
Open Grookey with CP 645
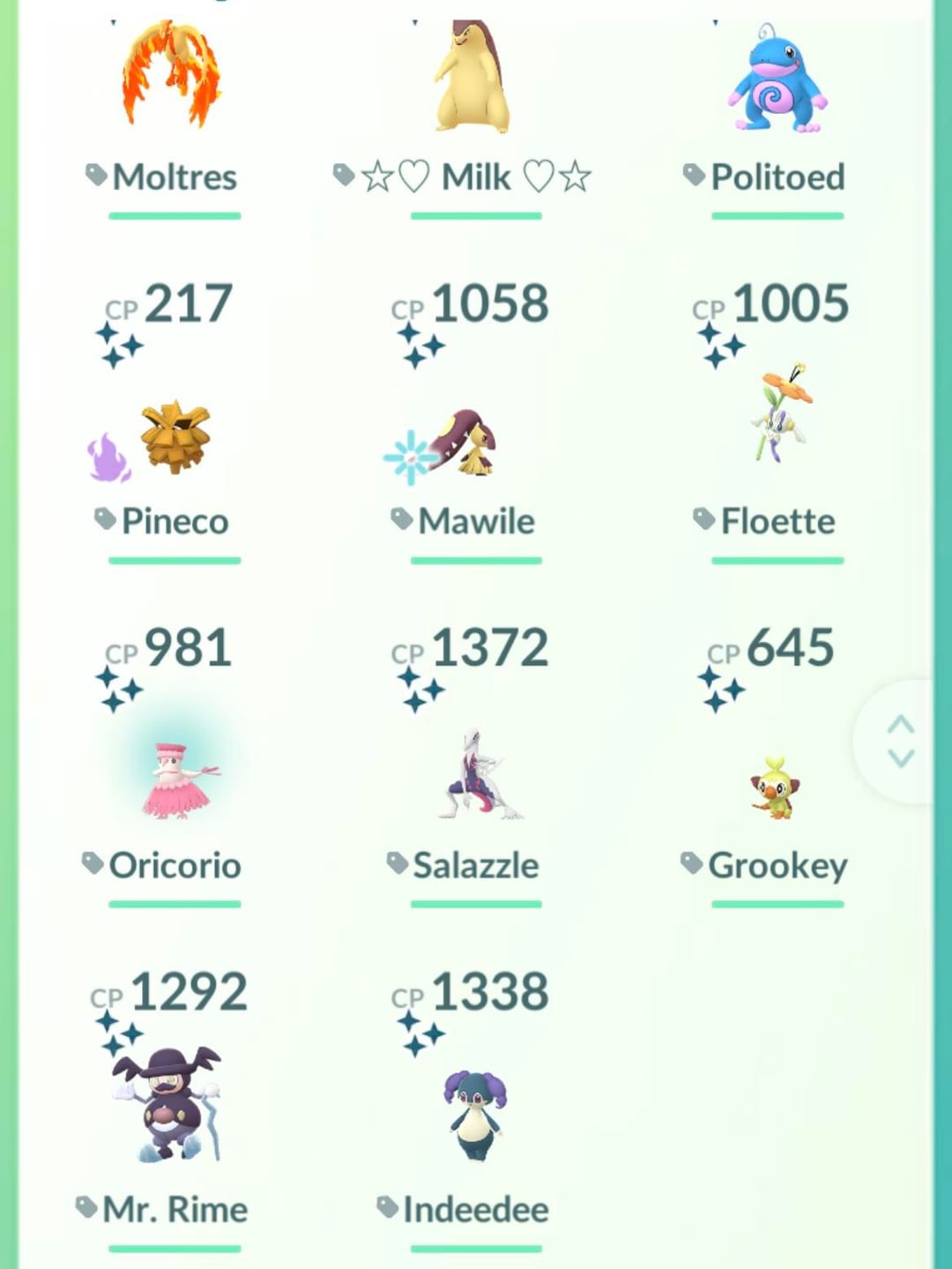pos(776,788)
